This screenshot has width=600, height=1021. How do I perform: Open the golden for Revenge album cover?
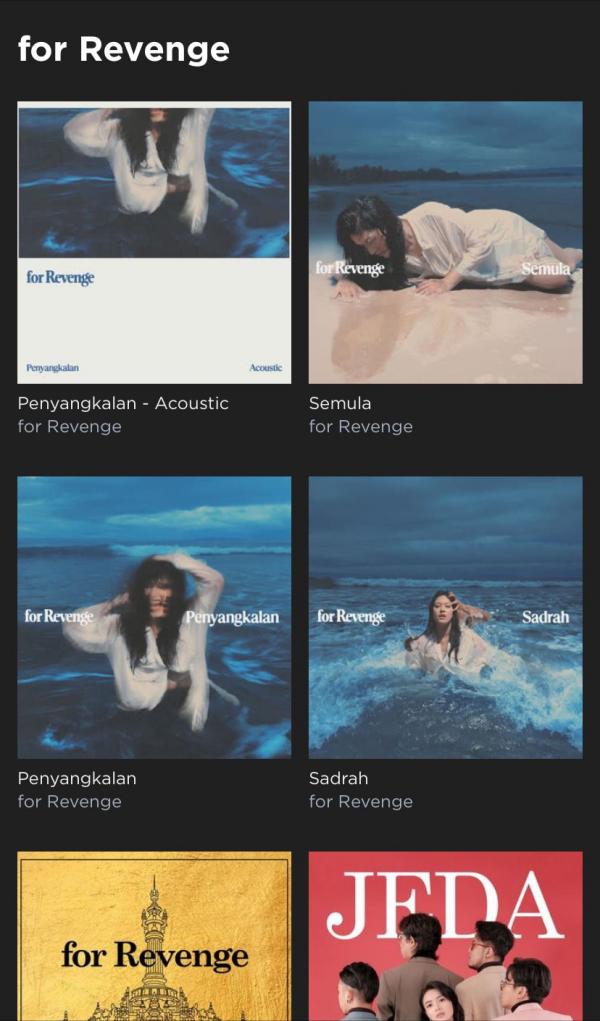154,936
